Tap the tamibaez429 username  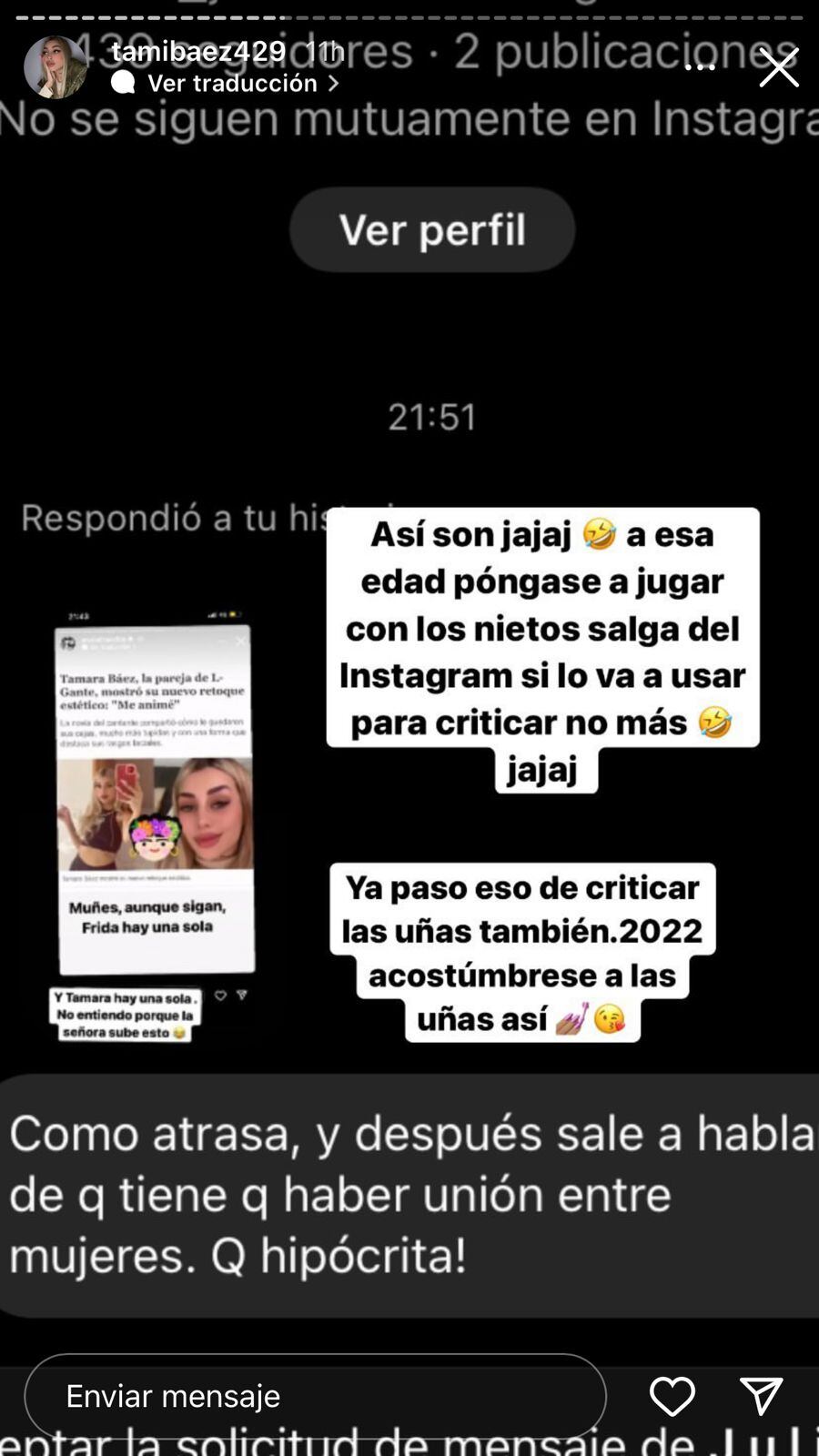point(198,51)
